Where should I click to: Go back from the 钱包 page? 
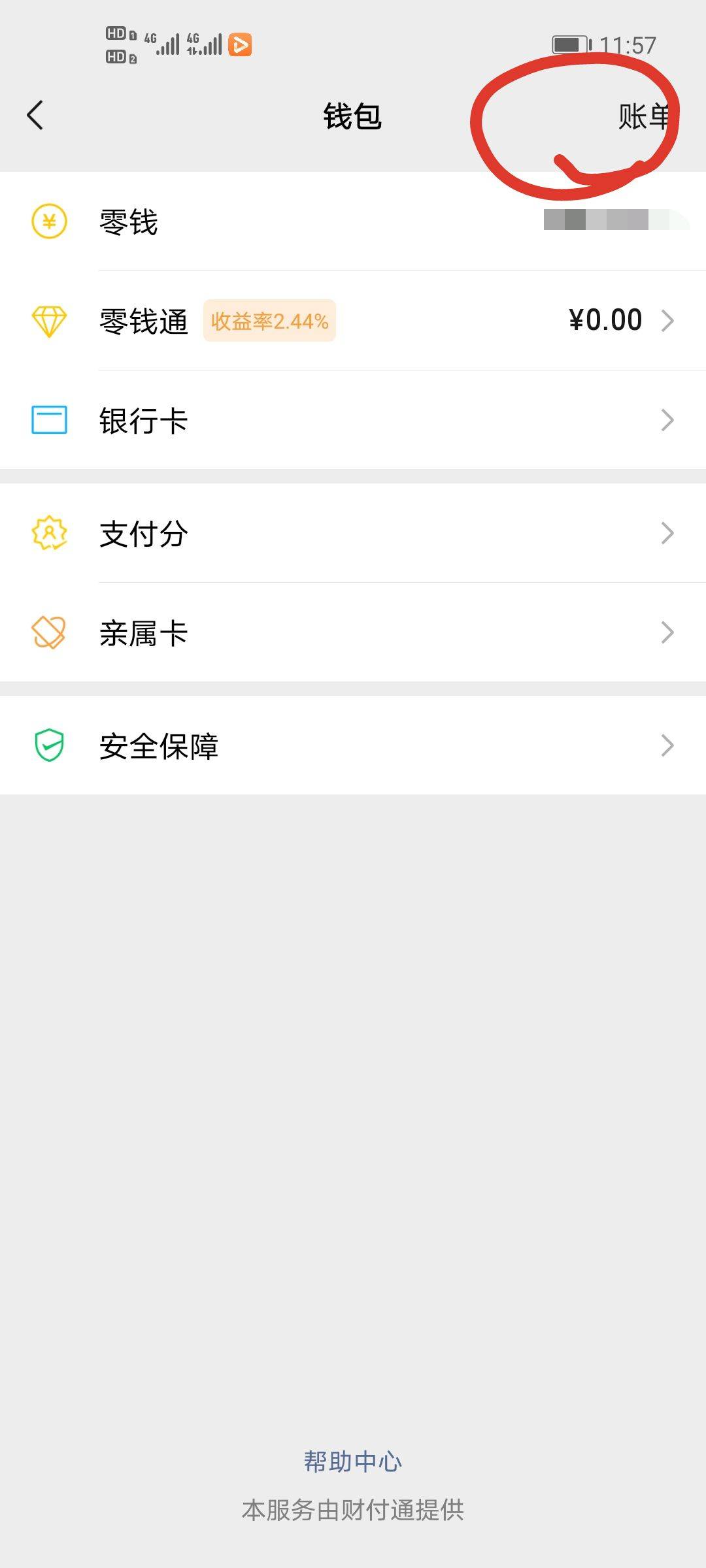tap(35, 116)
